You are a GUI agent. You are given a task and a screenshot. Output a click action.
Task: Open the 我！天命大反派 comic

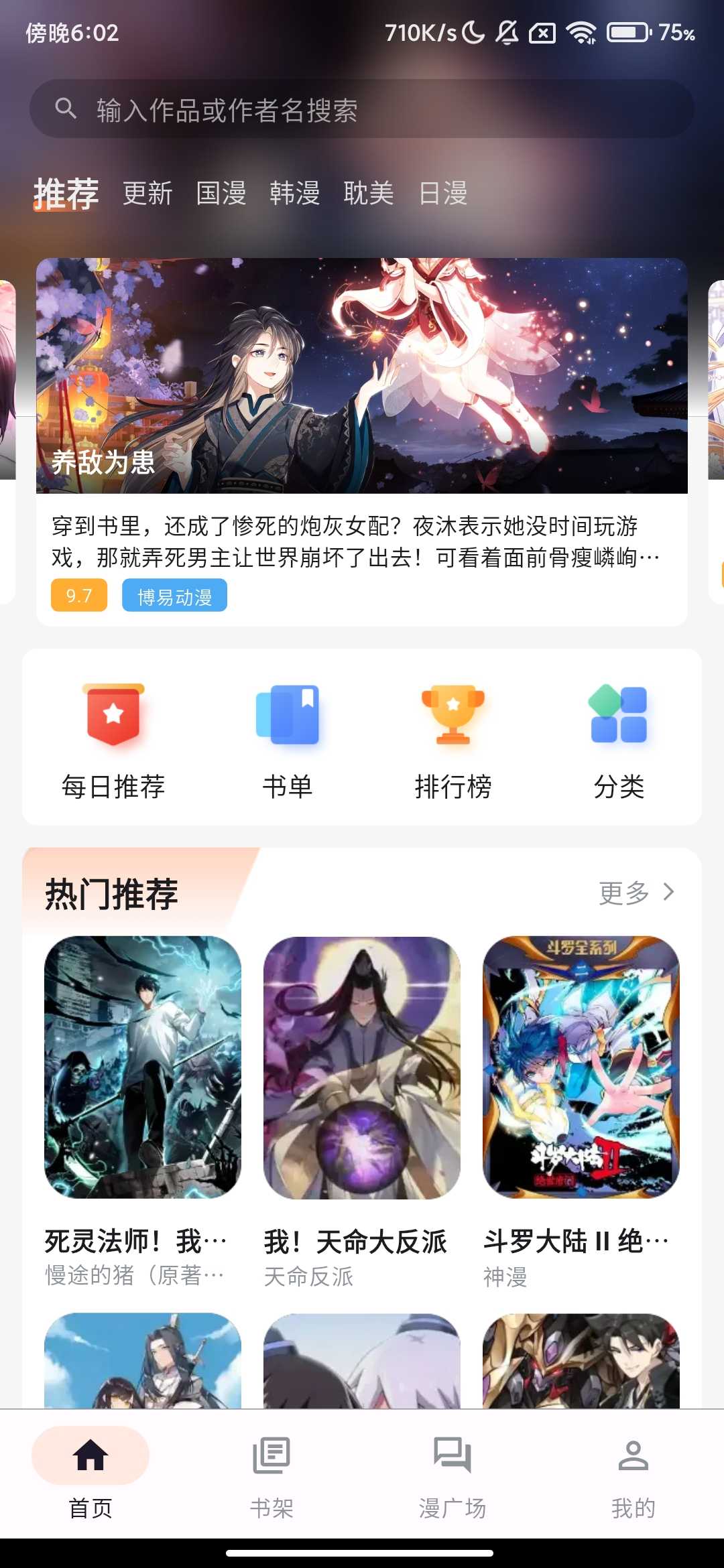click(x=362, y=1067)
